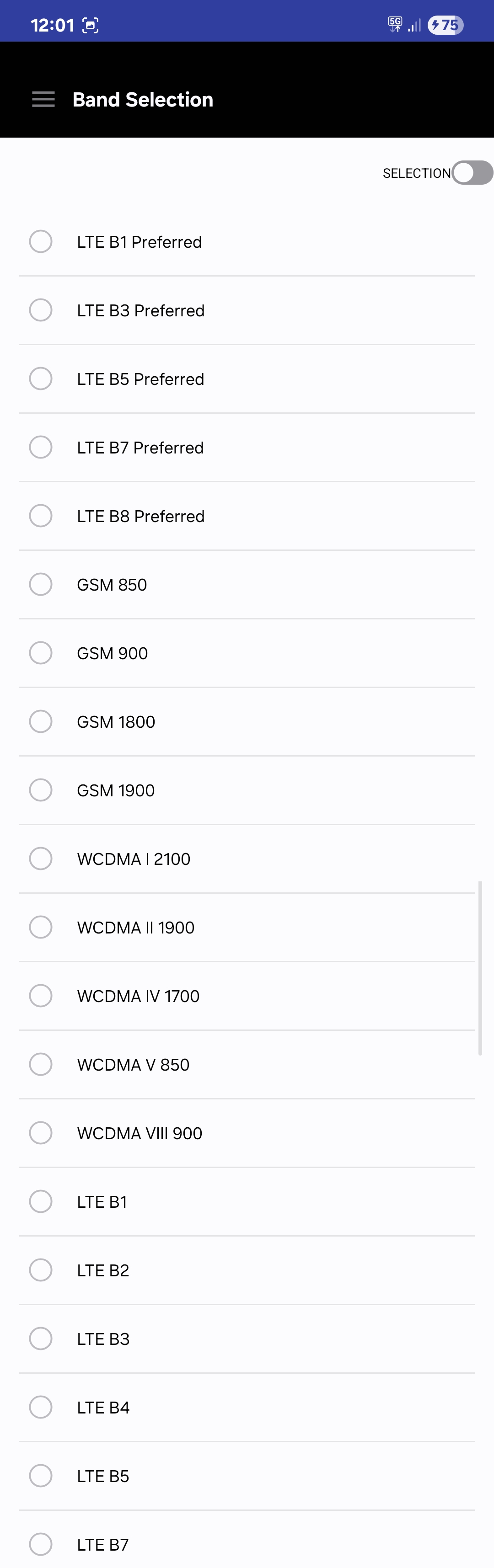The width and height of the screenshot is (494, 1568).
Task: Choose WCDMA I 2100 band
Action: pyautogui.click(x=41, y=859)
